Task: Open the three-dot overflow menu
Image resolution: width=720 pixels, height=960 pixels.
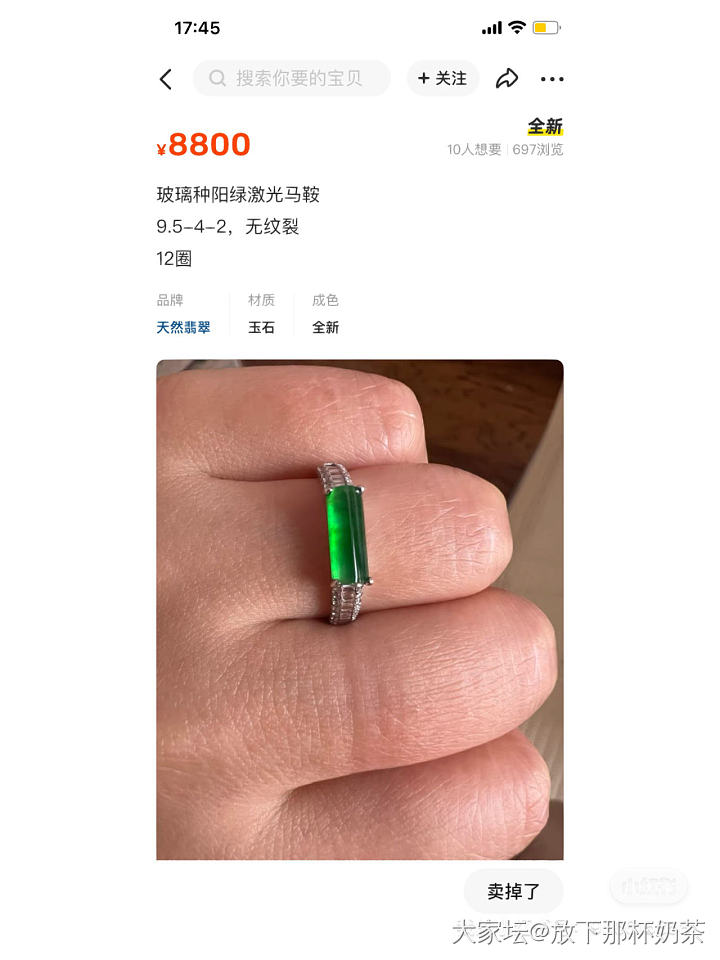Action: click(552, 79)
